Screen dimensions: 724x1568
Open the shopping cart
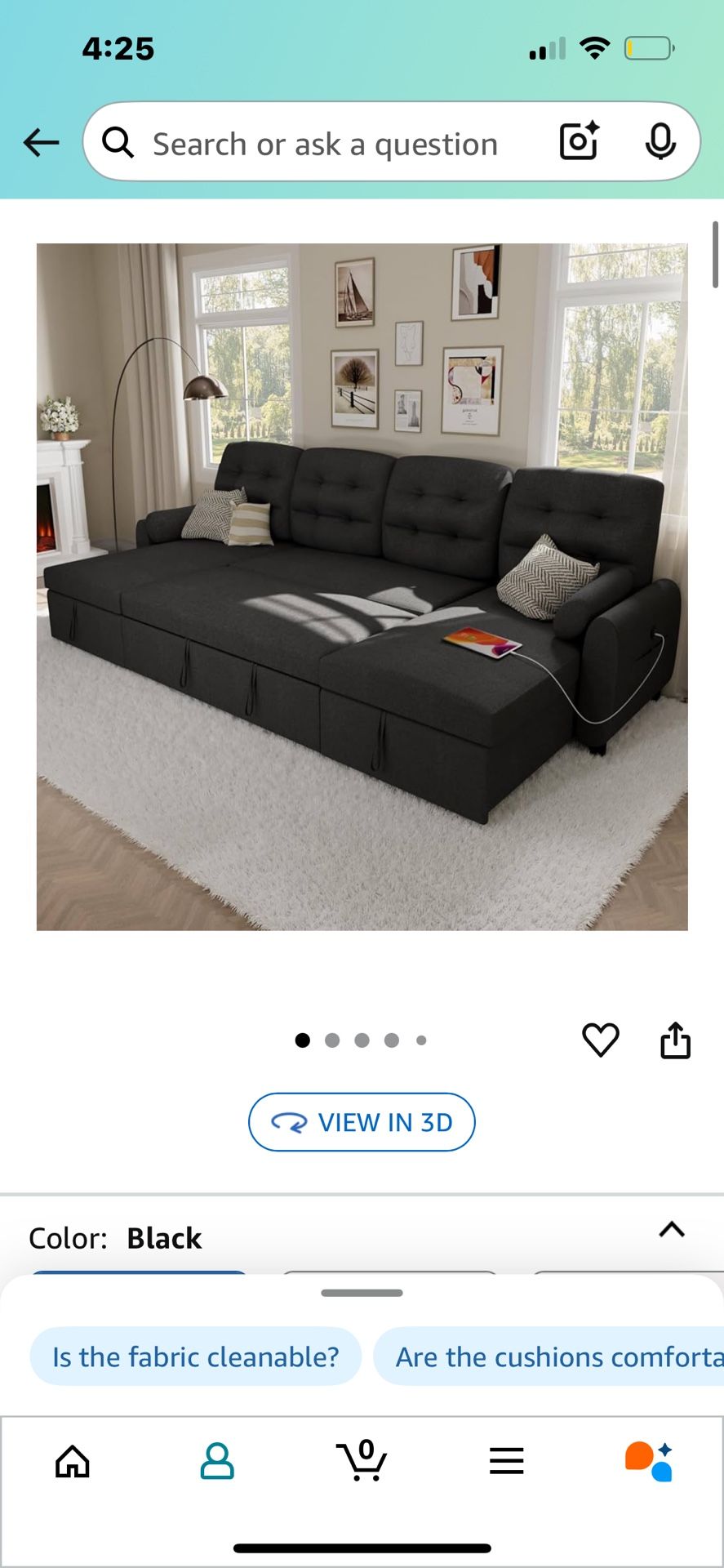click(362, 1461)
